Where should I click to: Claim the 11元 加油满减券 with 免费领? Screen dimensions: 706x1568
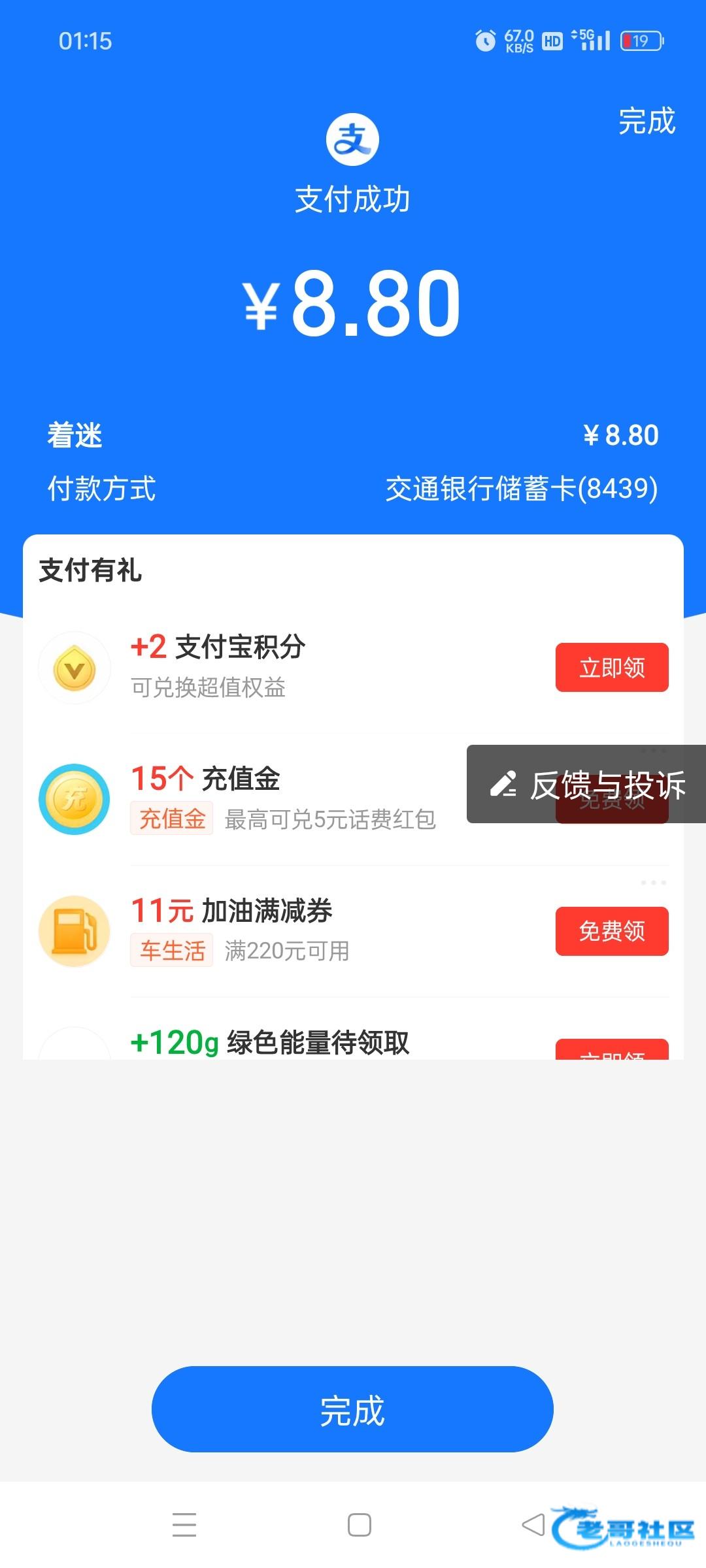point(612,931)
